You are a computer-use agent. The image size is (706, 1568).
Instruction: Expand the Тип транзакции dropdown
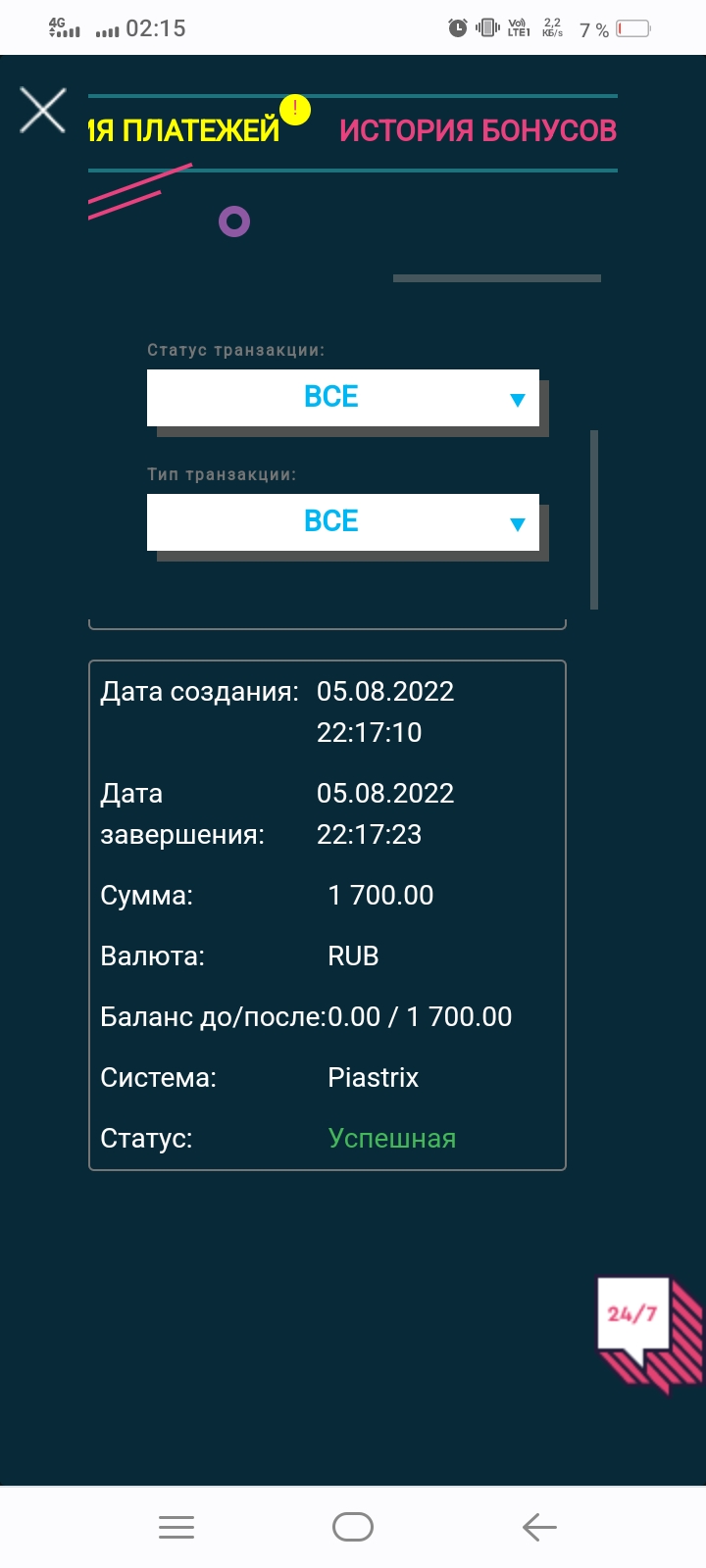[343, 521]
